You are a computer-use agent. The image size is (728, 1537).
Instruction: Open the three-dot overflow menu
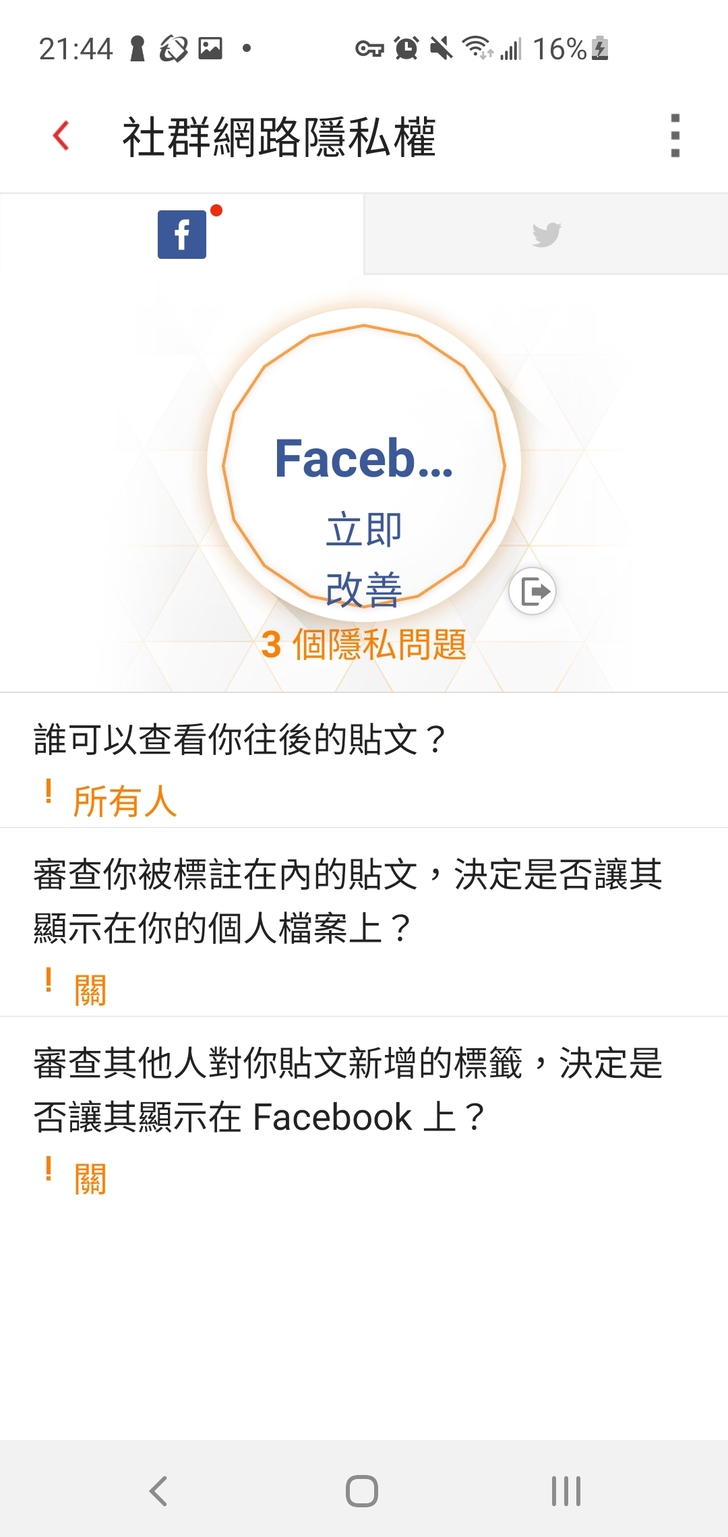coord(675,136)
